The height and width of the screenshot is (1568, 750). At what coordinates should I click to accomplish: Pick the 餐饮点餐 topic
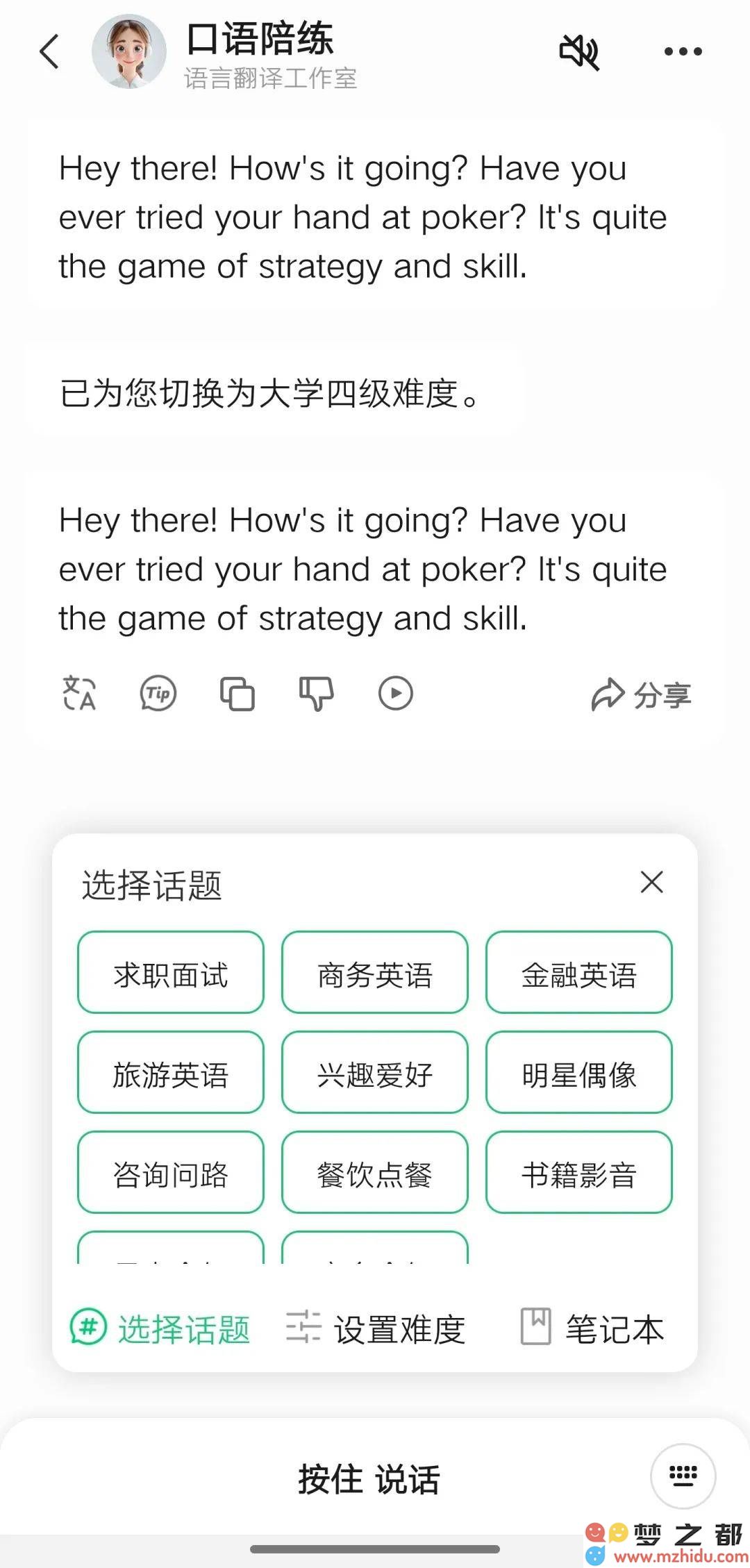(375, 1172)
